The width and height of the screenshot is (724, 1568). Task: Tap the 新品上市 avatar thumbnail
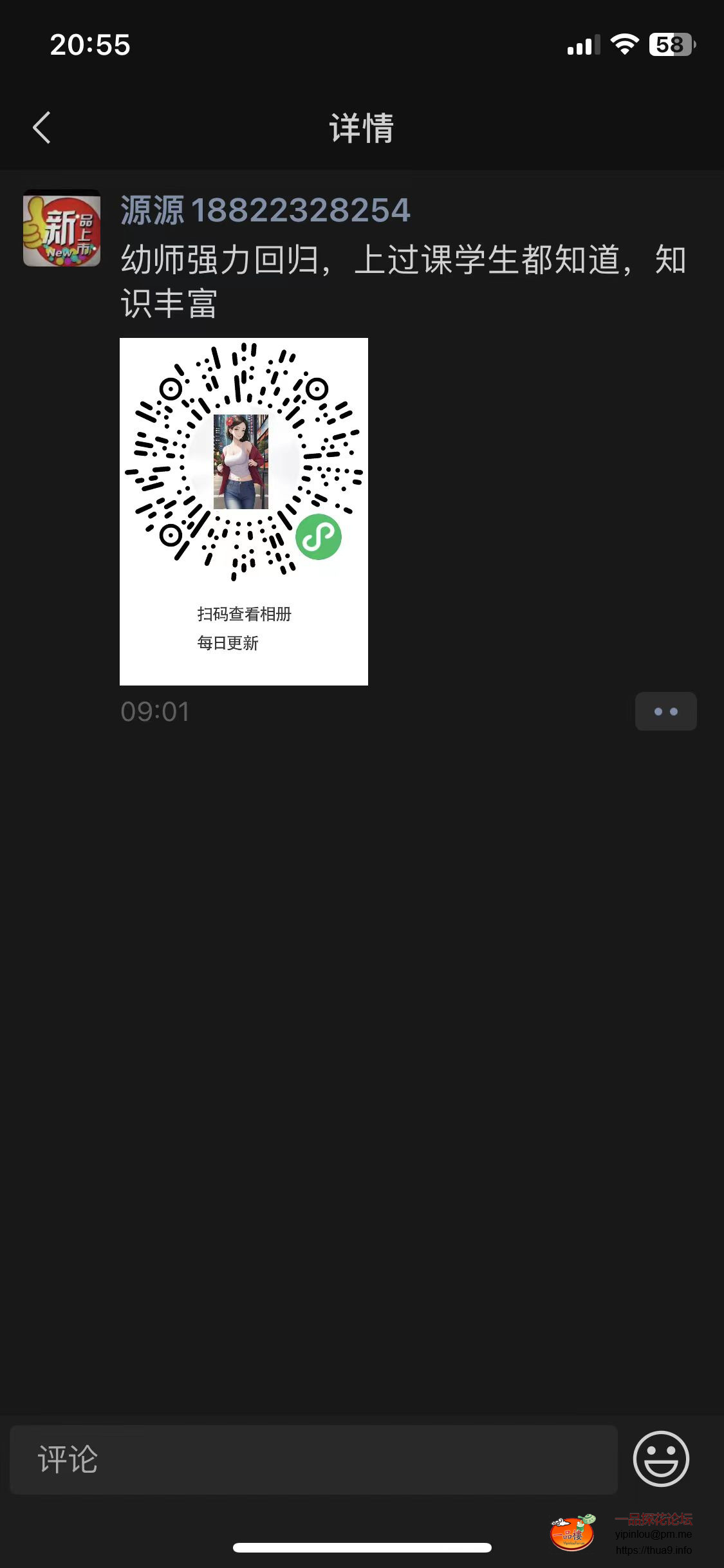point(61,229)
